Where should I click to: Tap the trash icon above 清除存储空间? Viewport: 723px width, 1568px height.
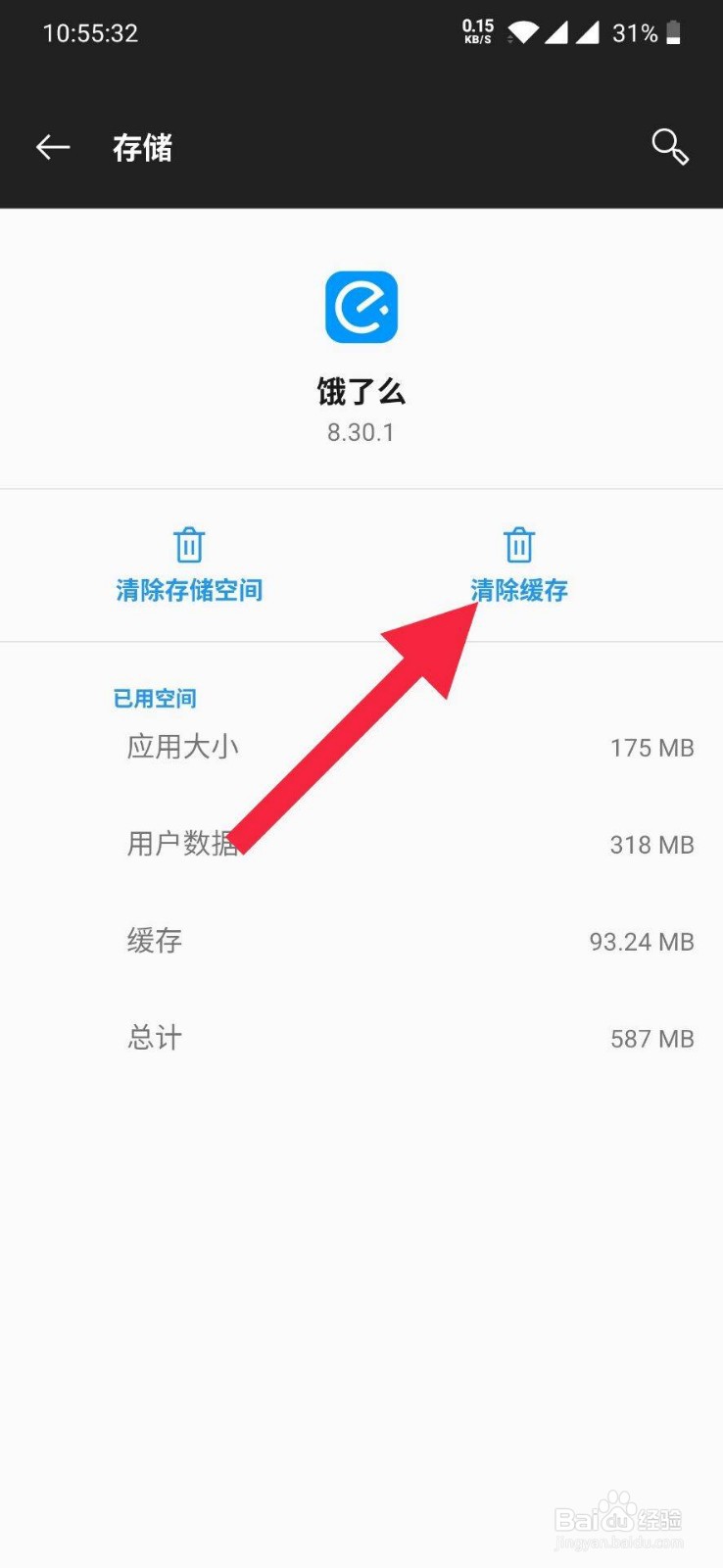pyautogui.click(x=188, y=543)
